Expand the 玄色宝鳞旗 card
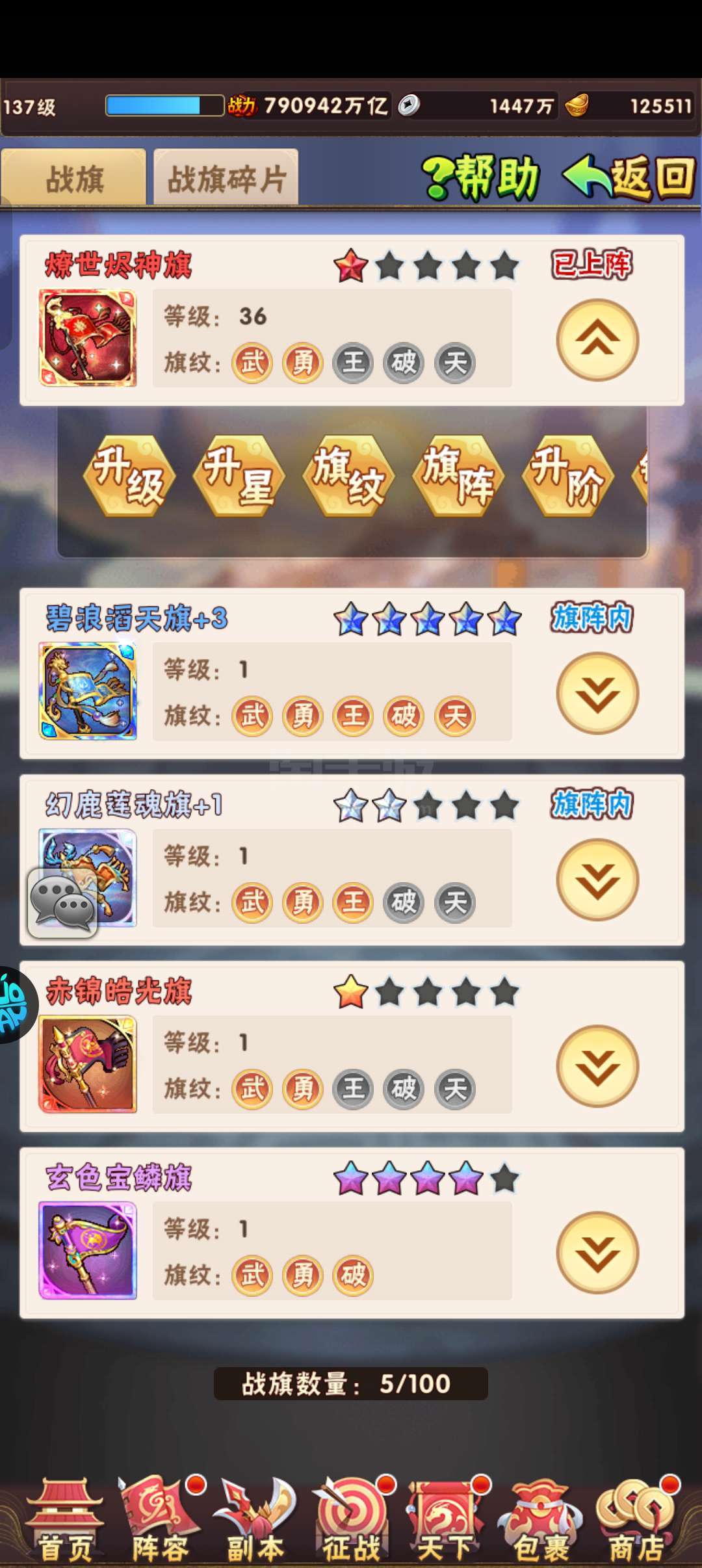The height and width of the screenshot is (1568, 702). [x=597, y=1253]
